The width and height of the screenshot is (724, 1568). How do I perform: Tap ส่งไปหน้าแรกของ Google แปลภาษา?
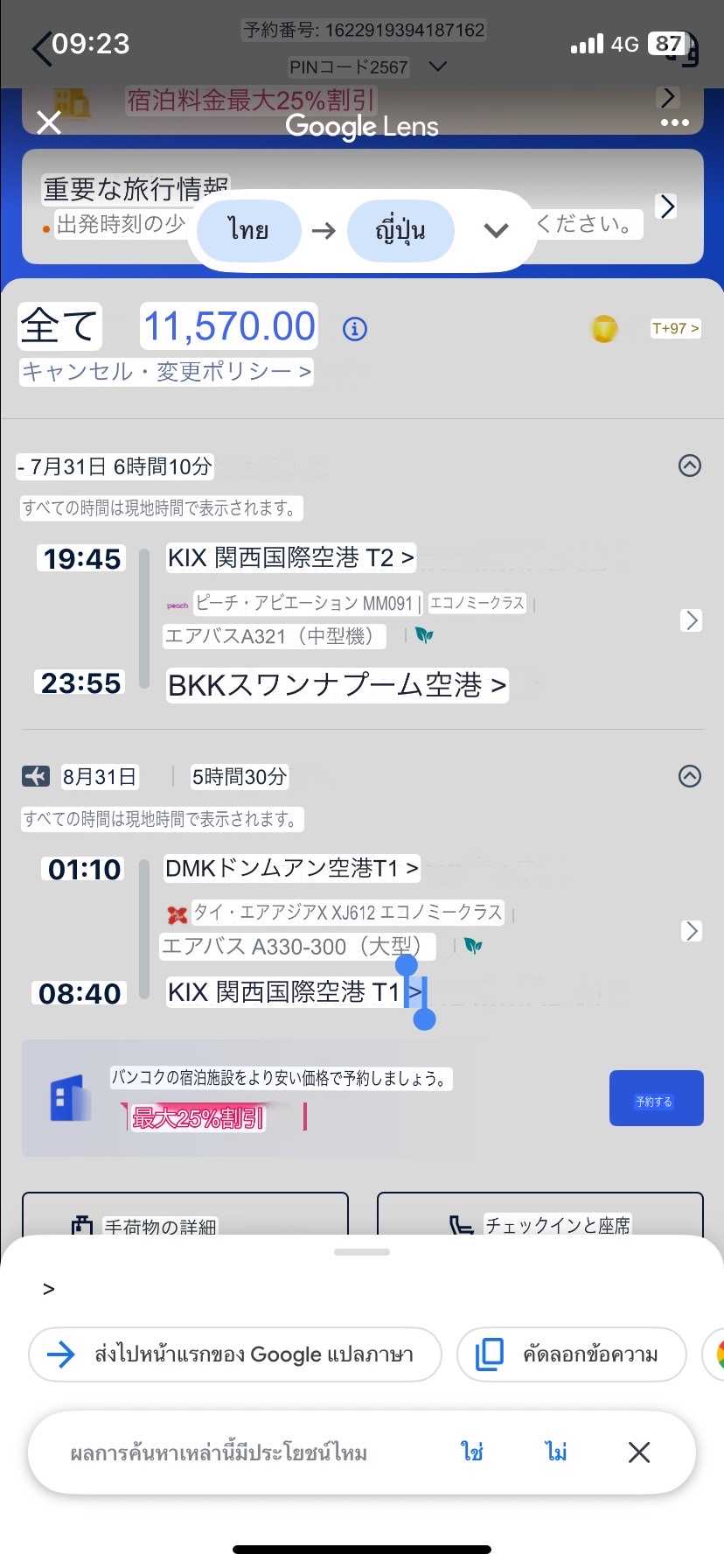pyautogui.click(x=234, y=1354)
